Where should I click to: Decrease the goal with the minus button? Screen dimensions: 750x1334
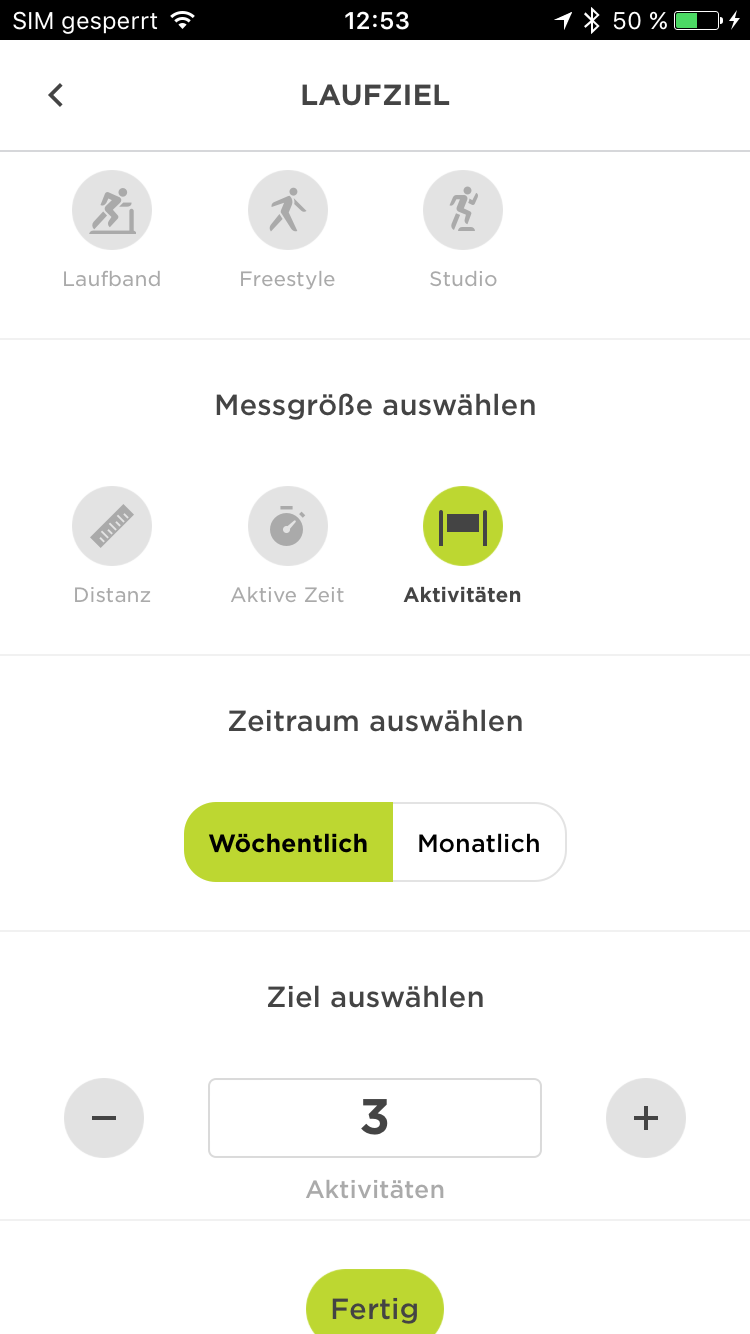point(104,1118)
